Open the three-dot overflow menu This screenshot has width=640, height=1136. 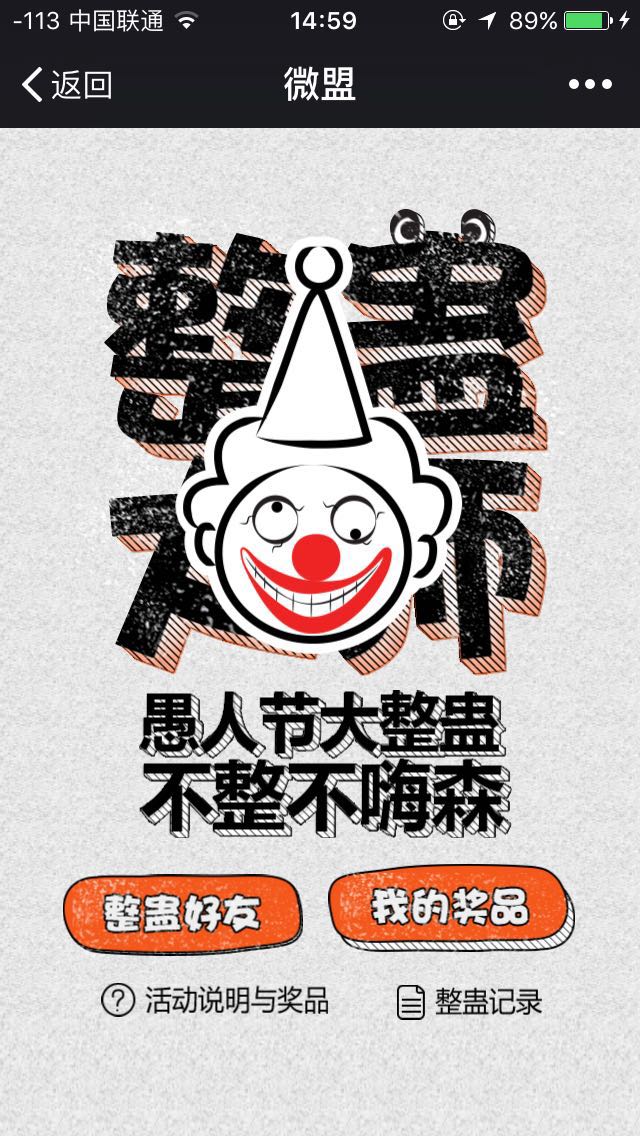tap(590, 85)
